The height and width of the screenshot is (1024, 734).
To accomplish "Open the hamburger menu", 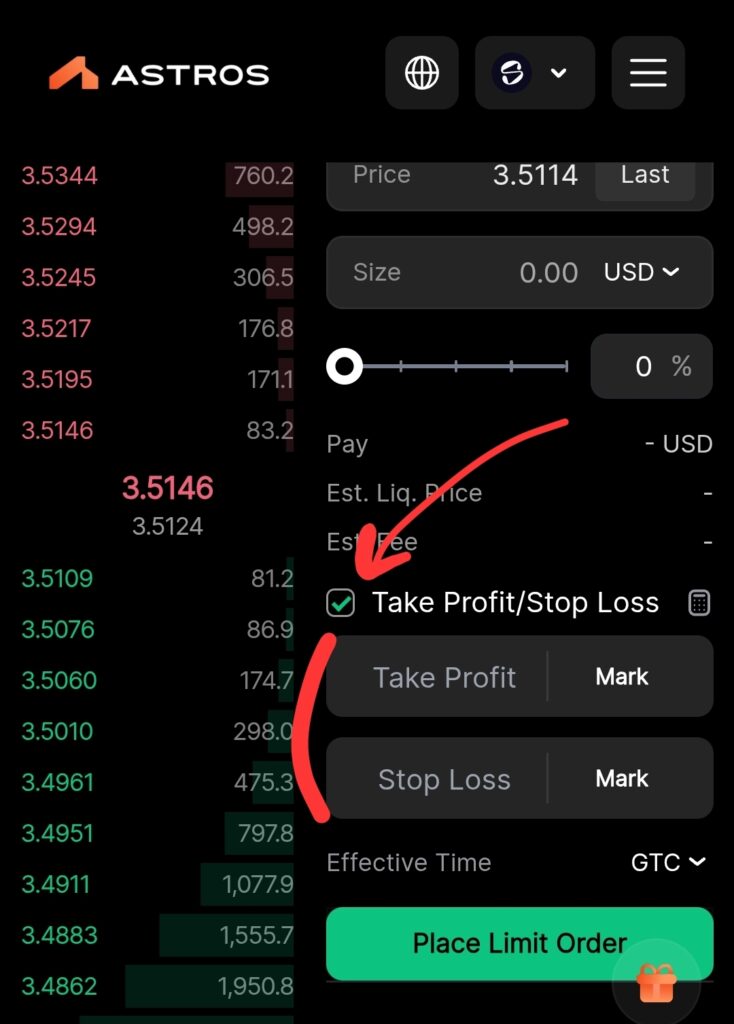I will pos(648,73).
